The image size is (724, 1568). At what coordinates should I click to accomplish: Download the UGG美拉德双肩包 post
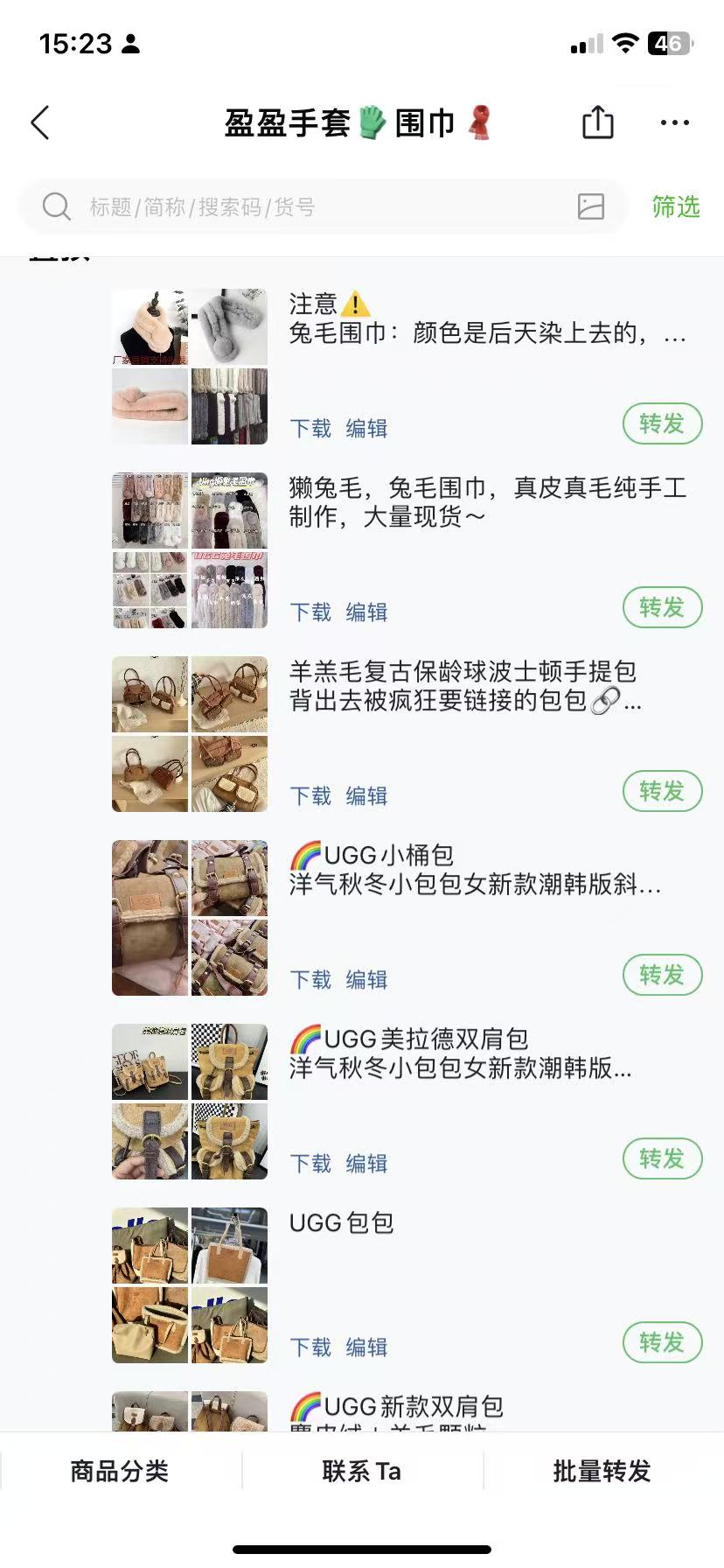[x=311, y=1164]
